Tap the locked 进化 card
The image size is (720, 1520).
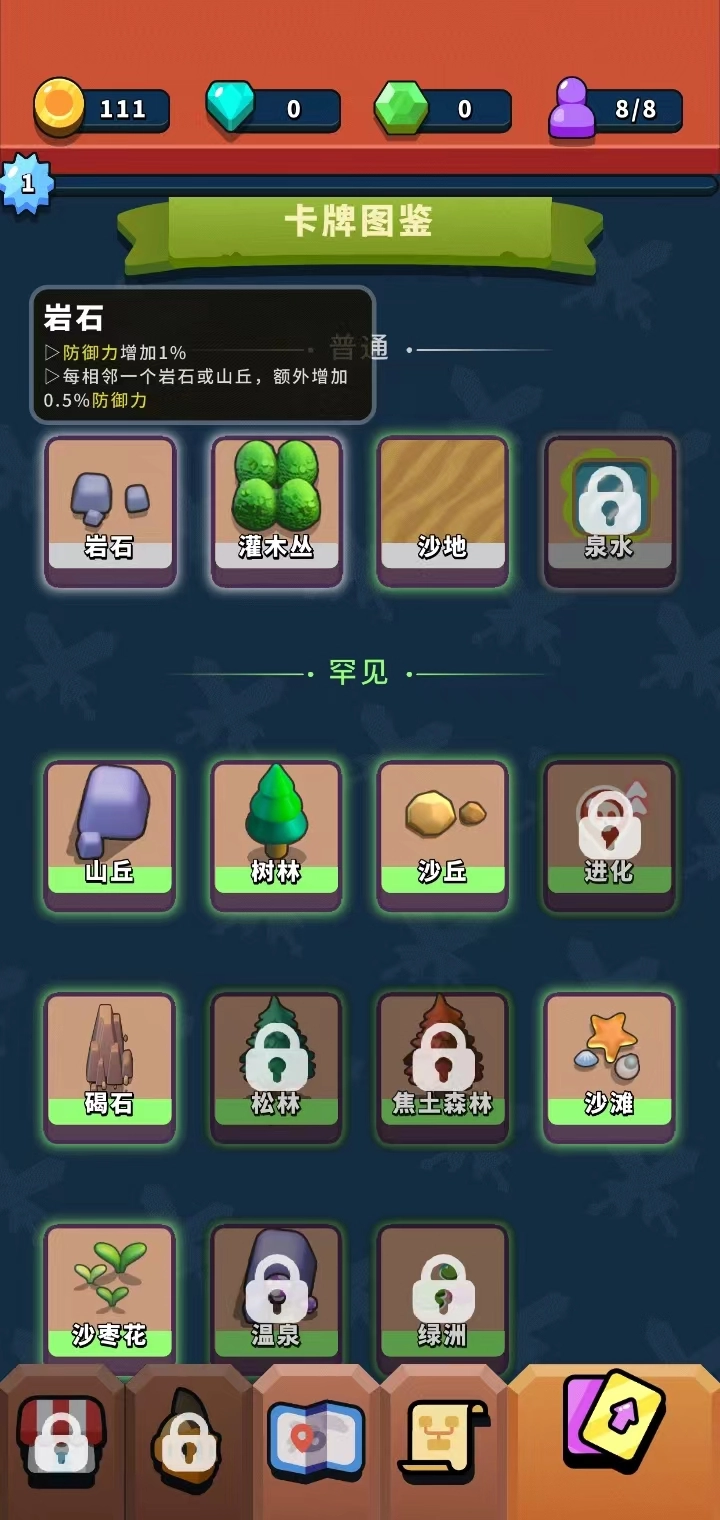click(x=609, y=835)
